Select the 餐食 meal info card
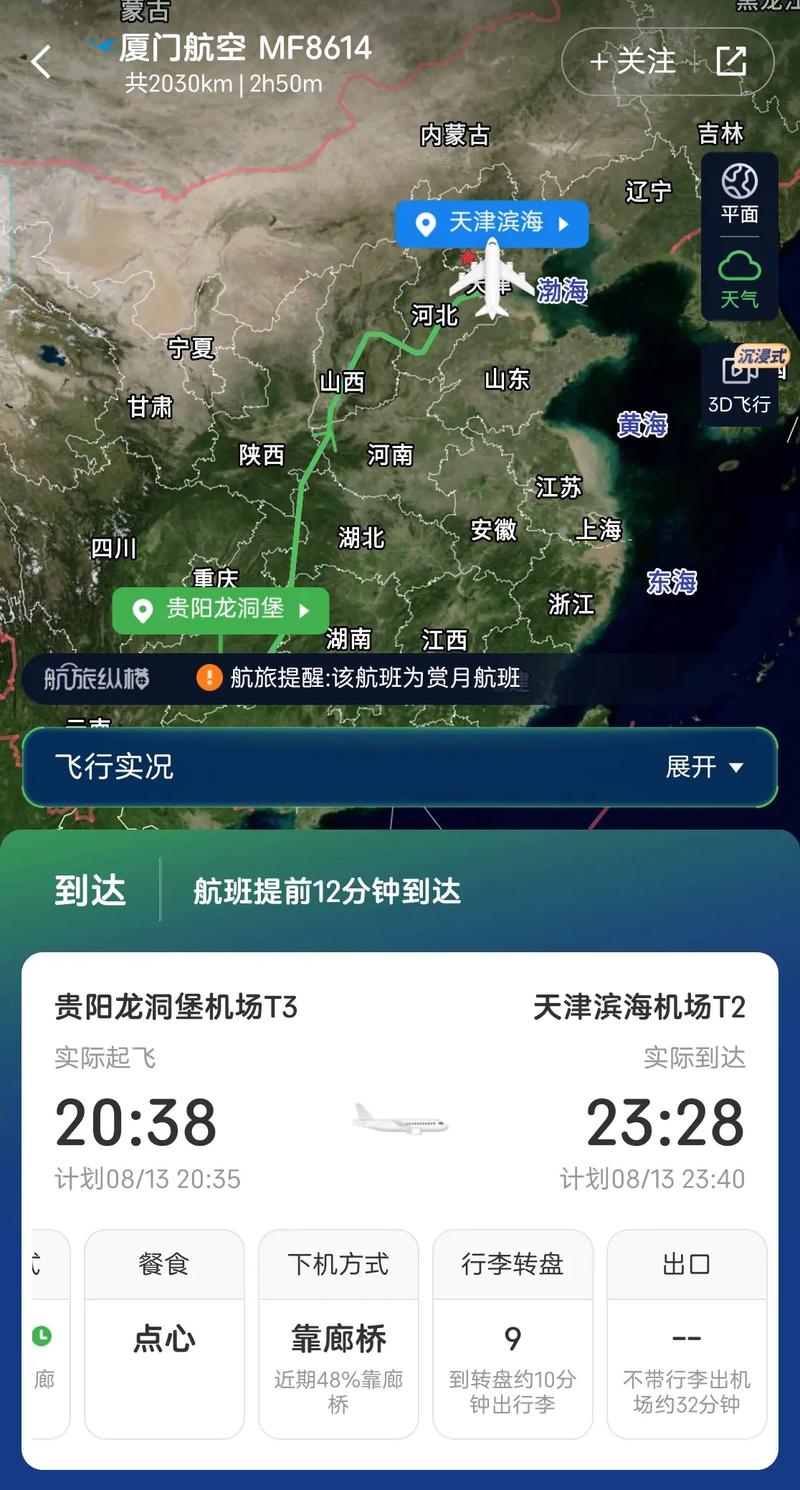The height and width of the screenshot is (1490, 800). pyautogui.click(x=163, y=1332)
